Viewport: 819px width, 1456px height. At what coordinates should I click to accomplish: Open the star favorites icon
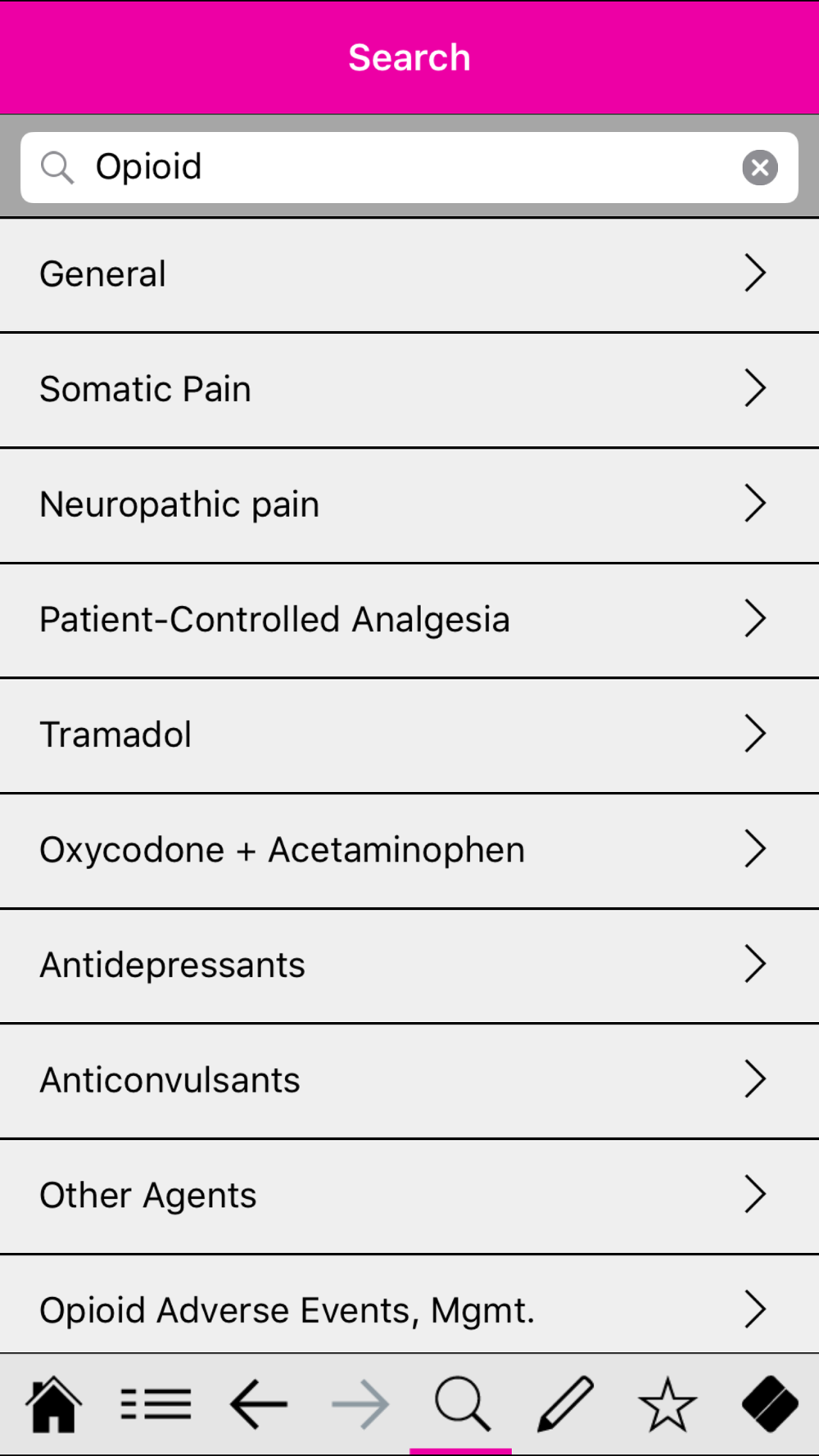coord(667,1404)
